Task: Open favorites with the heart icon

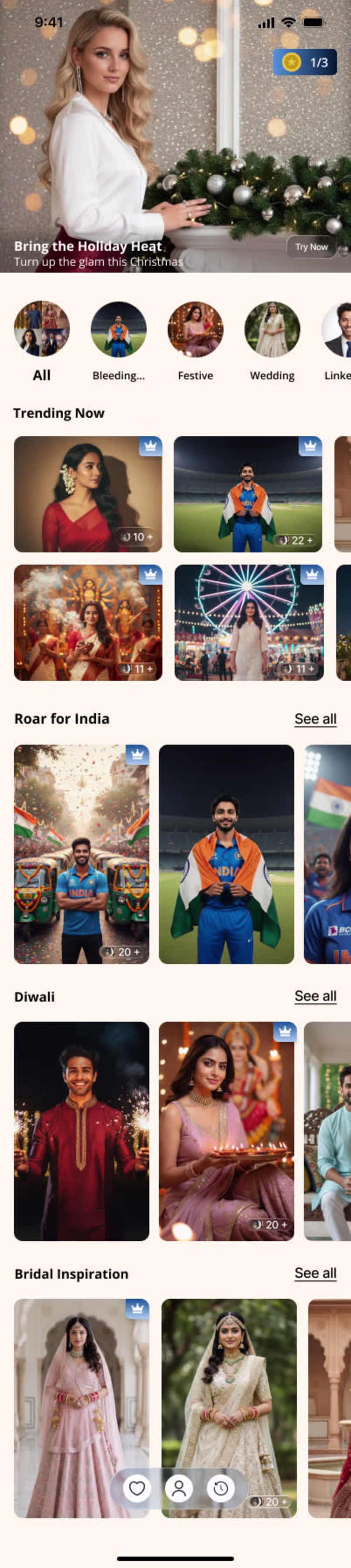Action: pyautogui.click(x=137, y=1488)
